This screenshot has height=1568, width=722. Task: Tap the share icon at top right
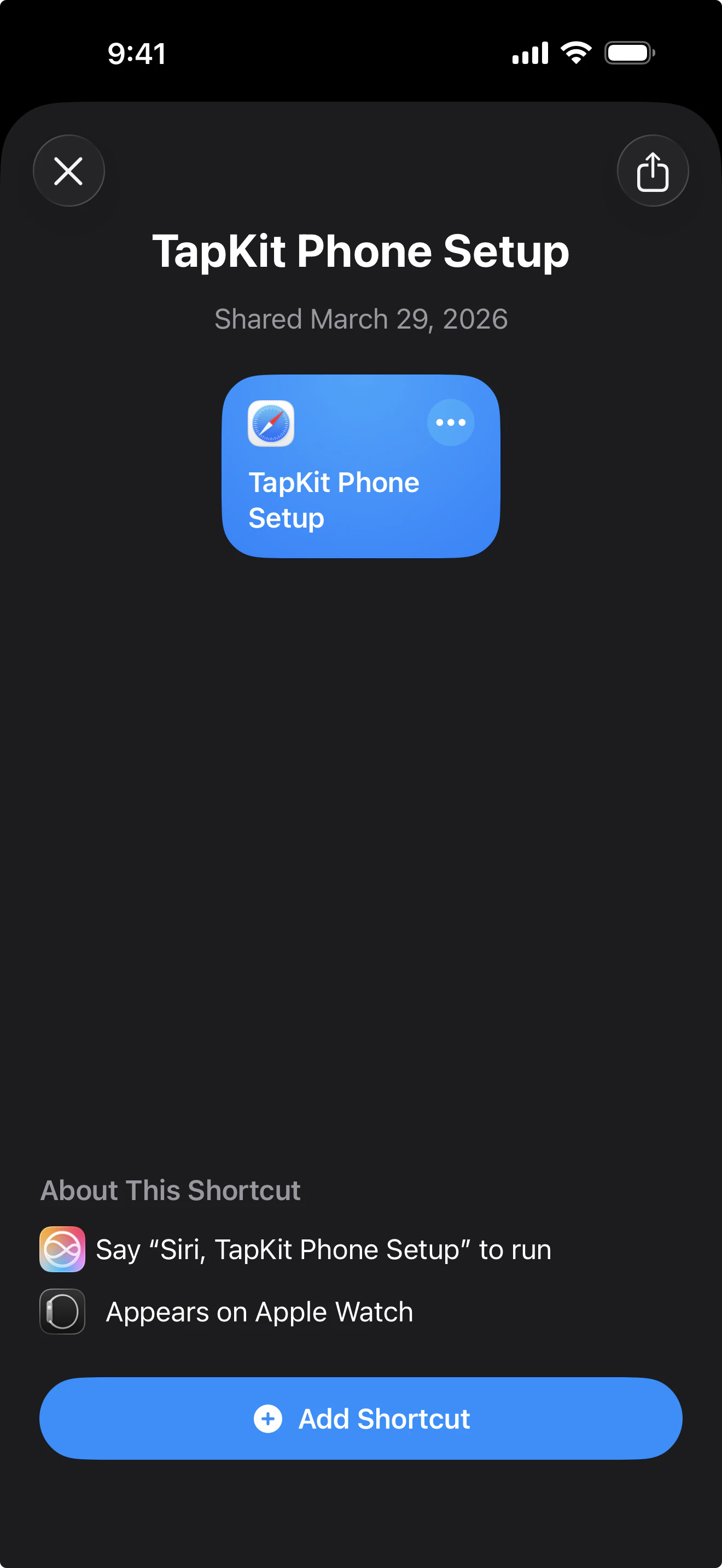coord(653,171)
